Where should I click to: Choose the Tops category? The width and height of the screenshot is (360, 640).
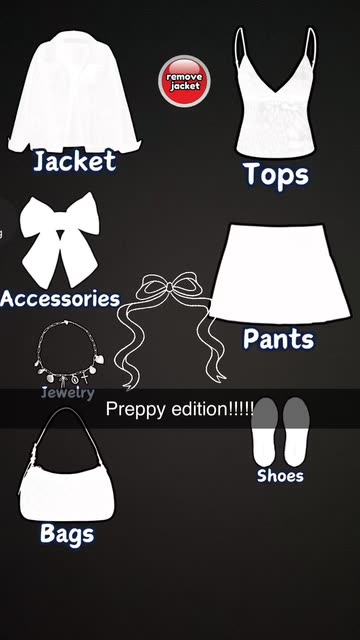[x=276, y=109]
